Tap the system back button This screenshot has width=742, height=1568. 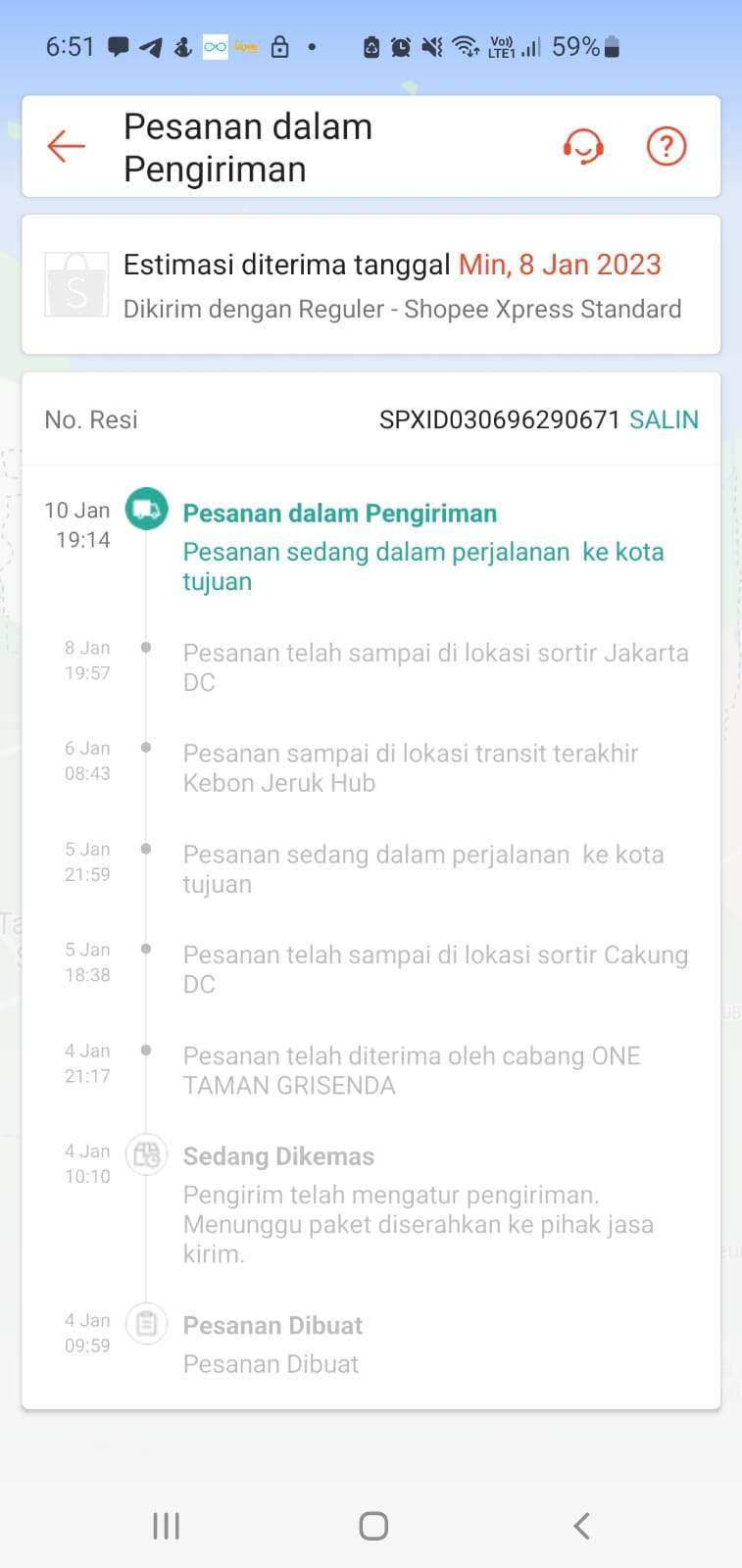[581, 1526]
